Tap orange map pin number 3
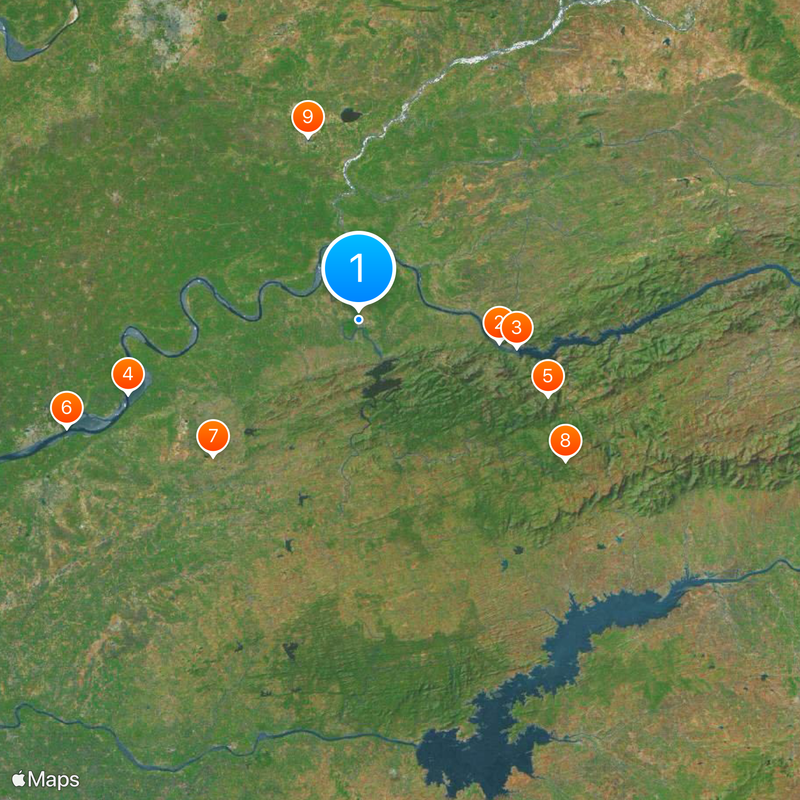Viewport: 800px width, 800px height. point(518,327)
